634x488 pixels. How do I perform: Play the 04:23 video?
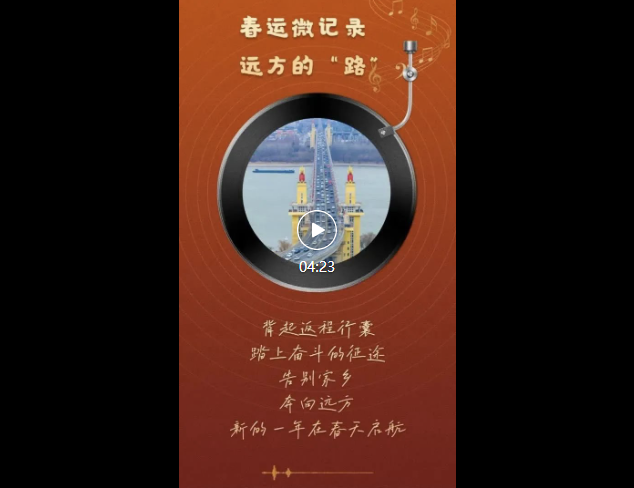tap(317, 231)
